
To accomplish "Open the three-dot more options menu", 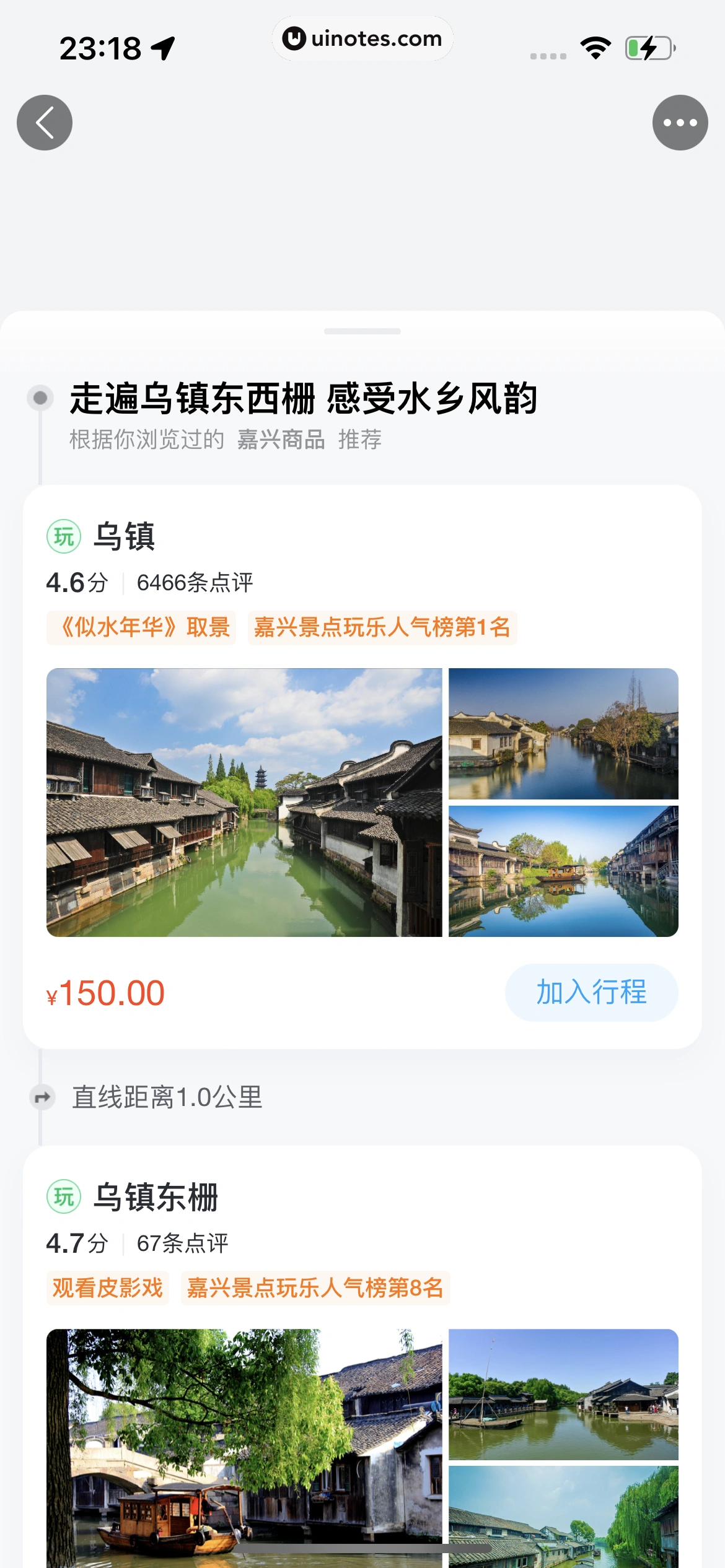I will pyautogui.click(x=680, y=123).
